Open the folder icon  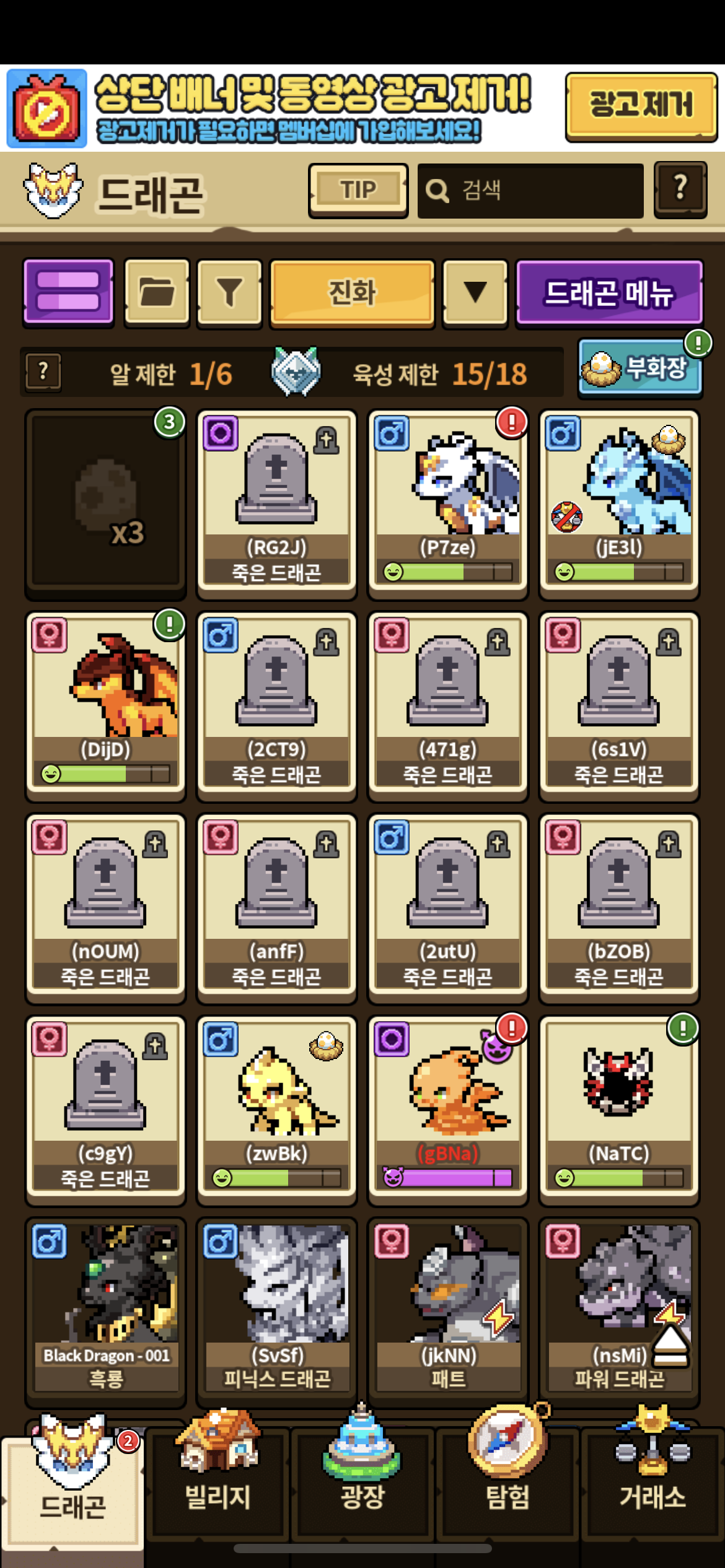157,292
